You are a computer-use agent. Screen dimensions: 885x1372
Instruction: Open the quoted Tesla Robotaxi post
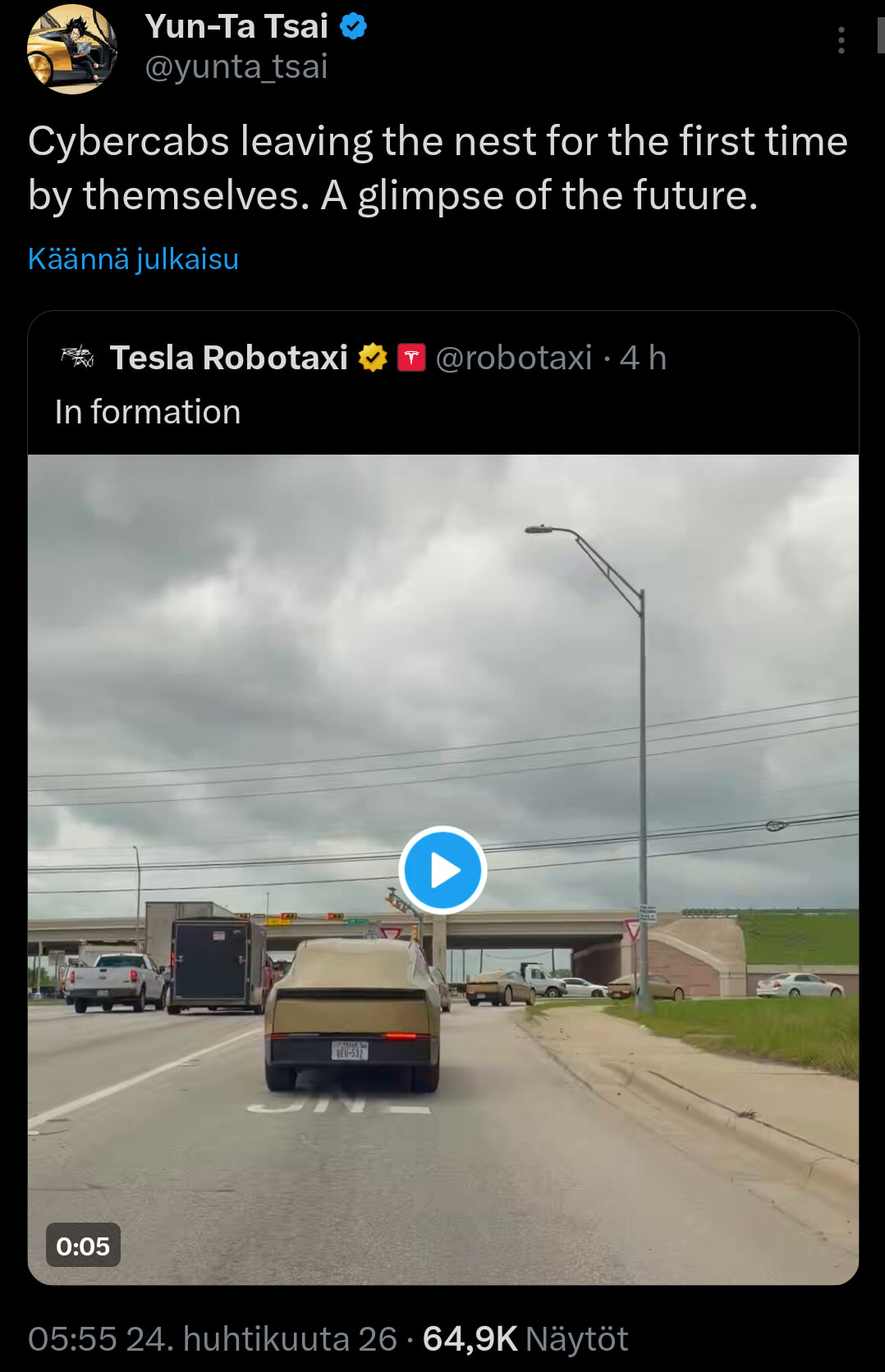coord(443,410)
